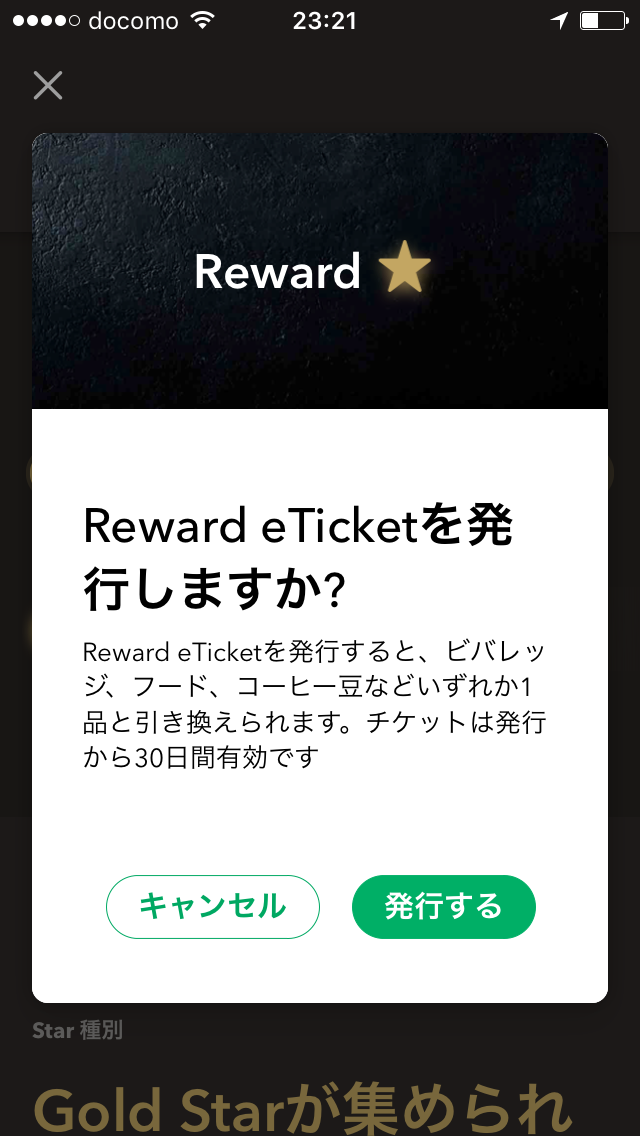Image resolution: width=640 pixels, height=1136 pixels.
Task: Tap キャンセル to cancel issuing the eTicket
Action: [212, 906]
